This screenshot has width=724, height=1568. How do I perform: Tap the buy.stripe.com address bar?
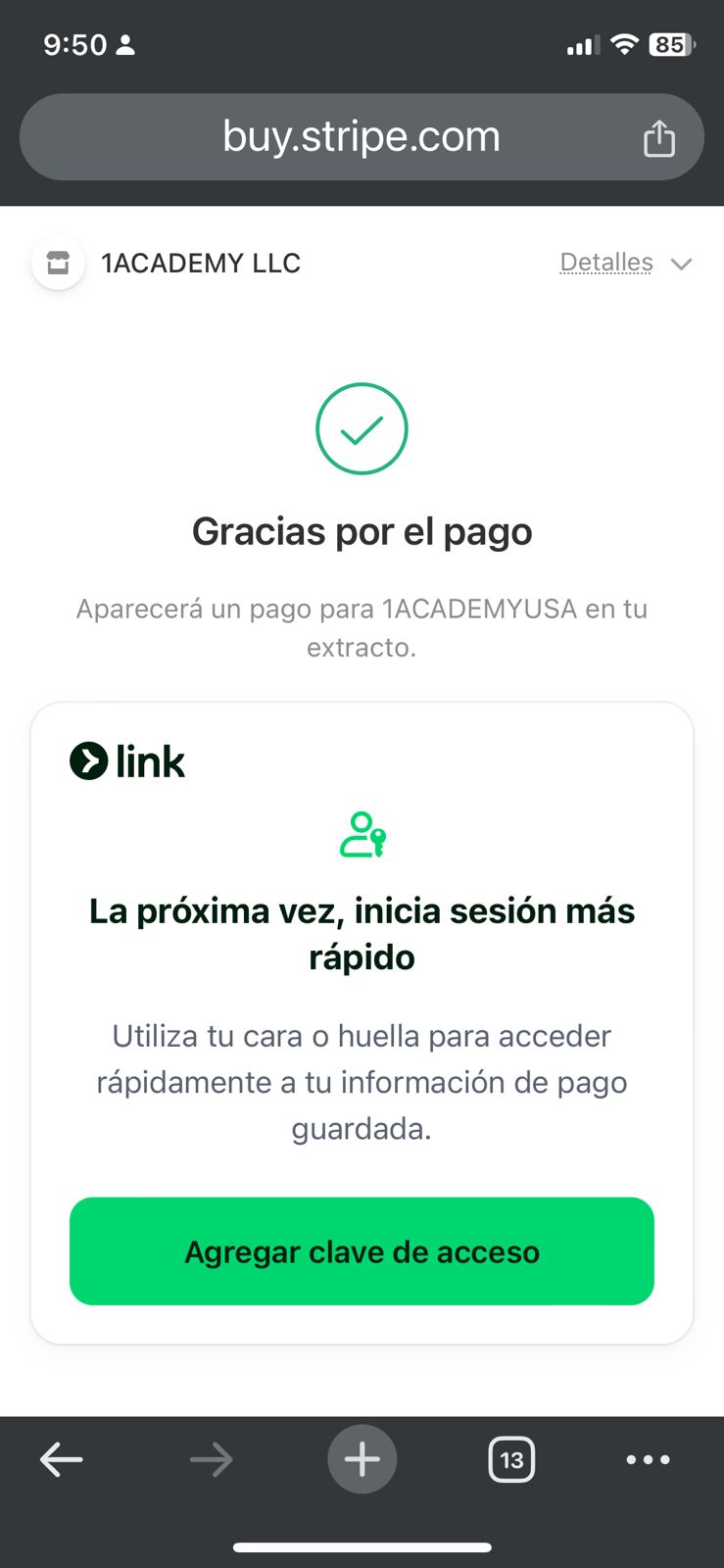click(x=362, y=137)
